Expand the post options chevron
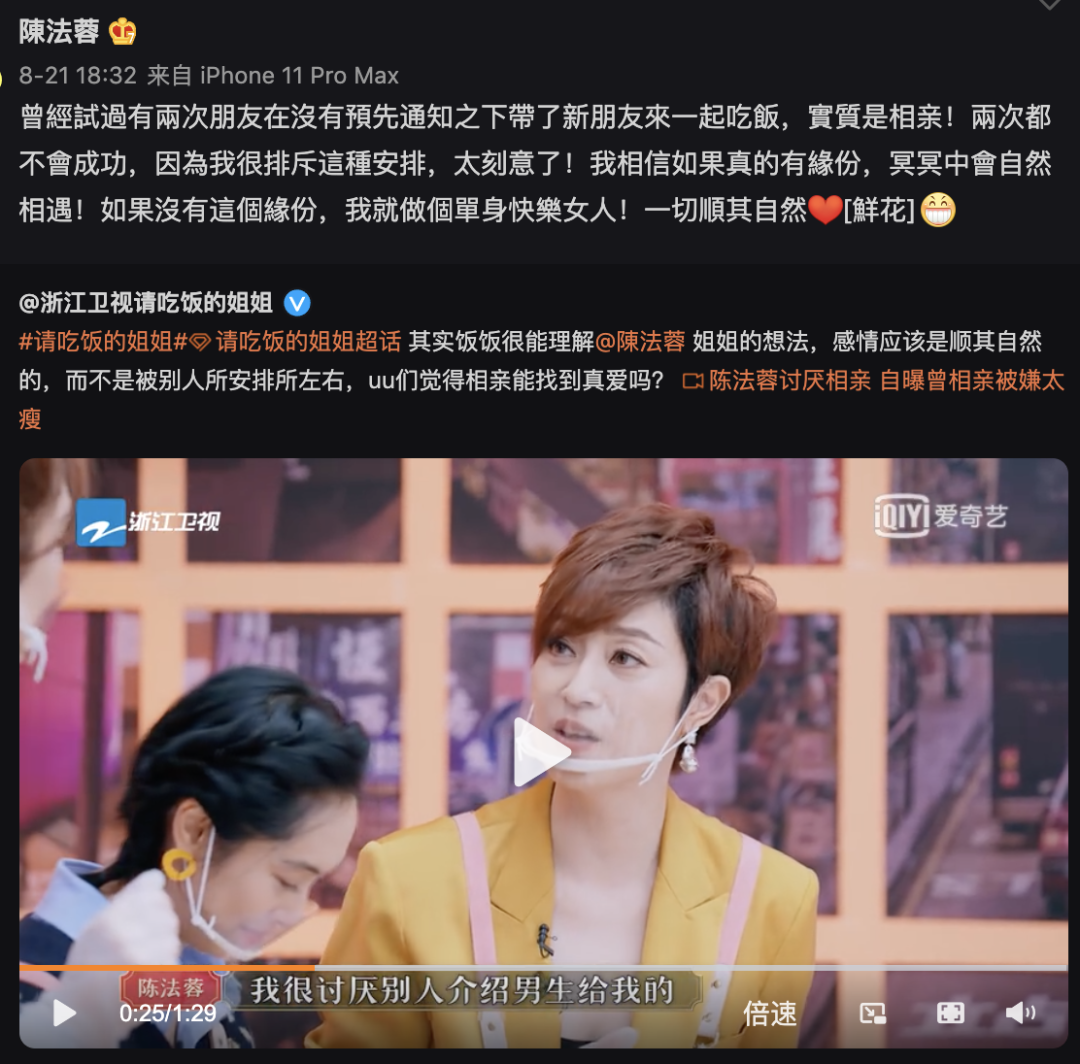Screen dimensions: 1080x1064 1049,4
